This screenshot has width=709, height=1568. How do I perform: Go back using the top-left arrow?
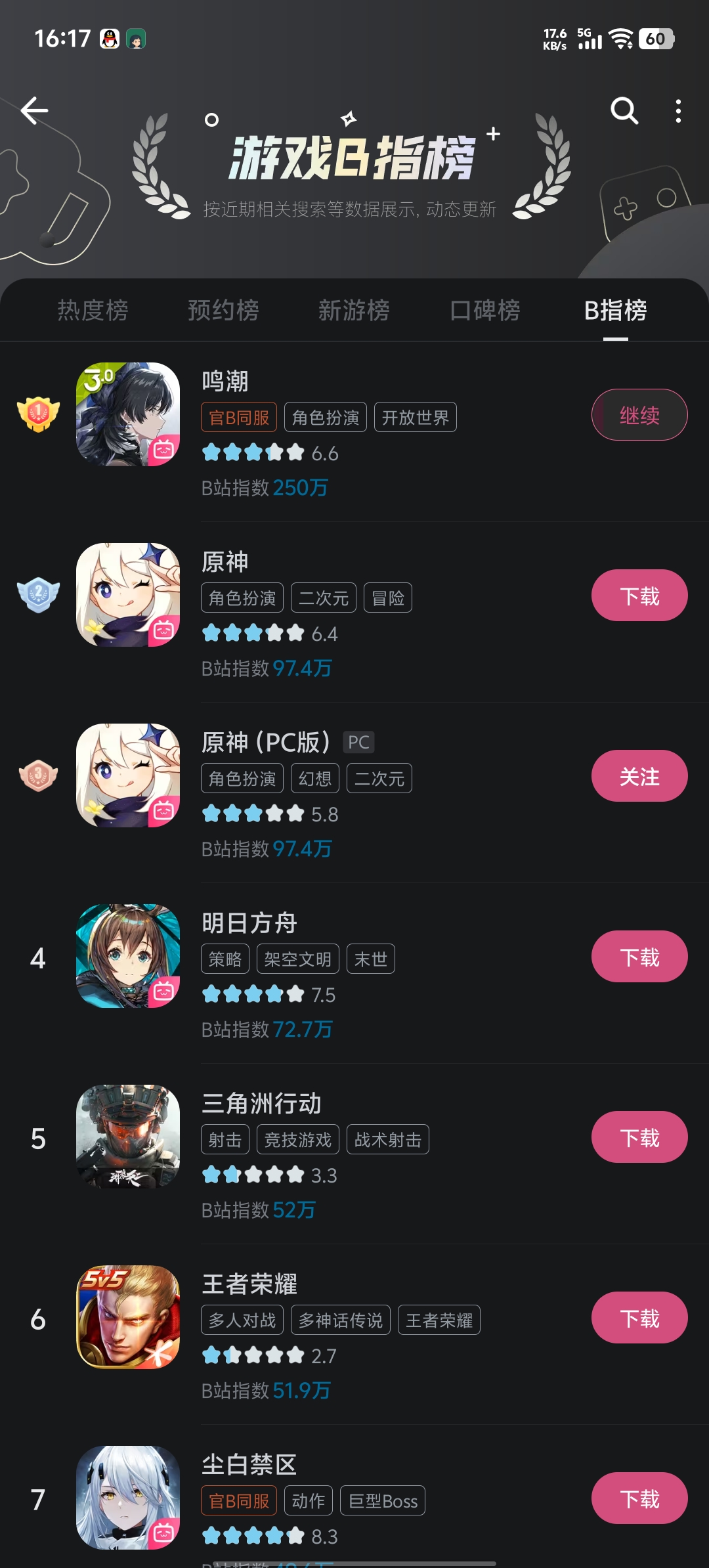(35, 110)
